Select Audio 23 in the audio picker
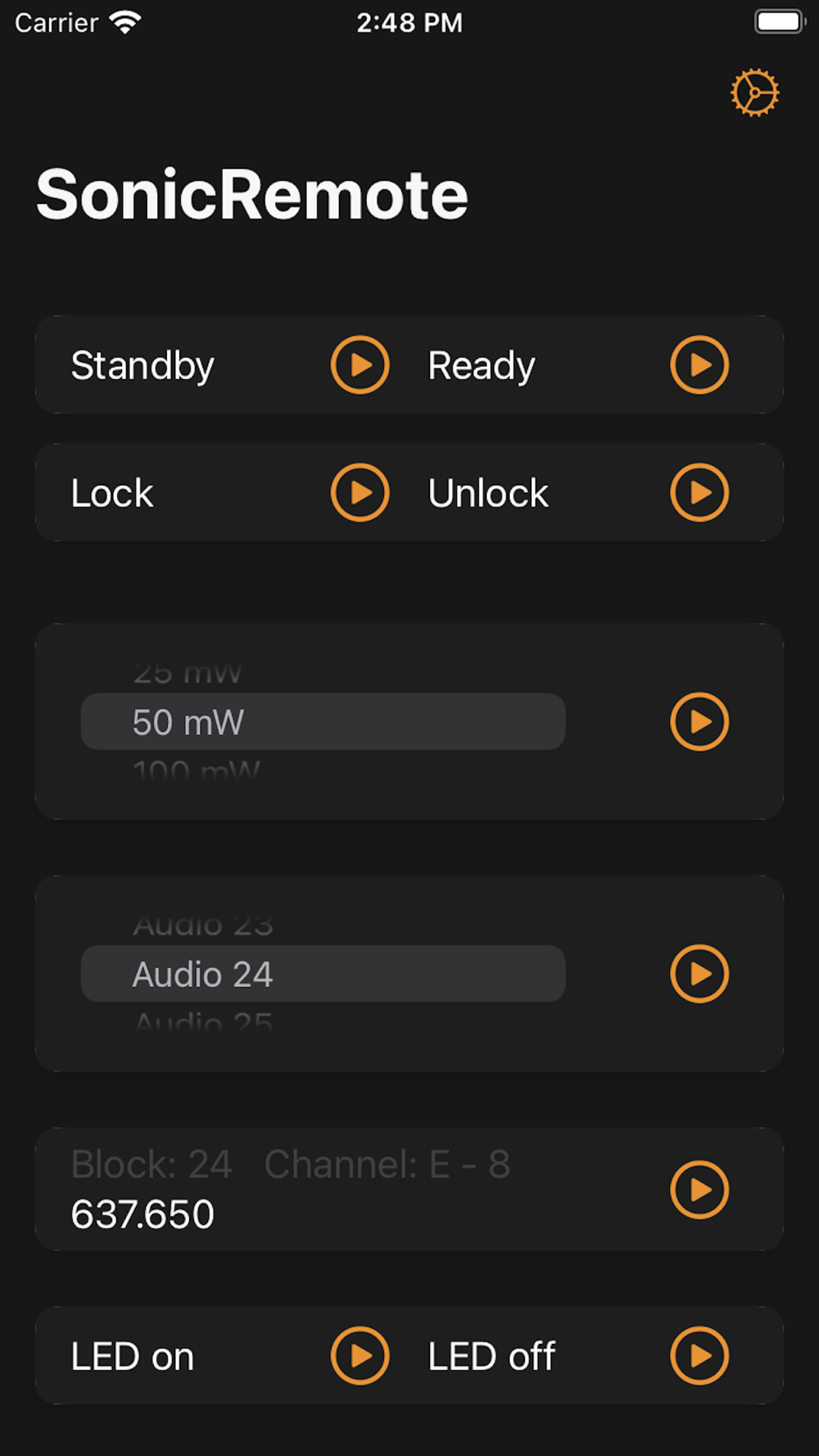819x1456 pixels. 203,925
